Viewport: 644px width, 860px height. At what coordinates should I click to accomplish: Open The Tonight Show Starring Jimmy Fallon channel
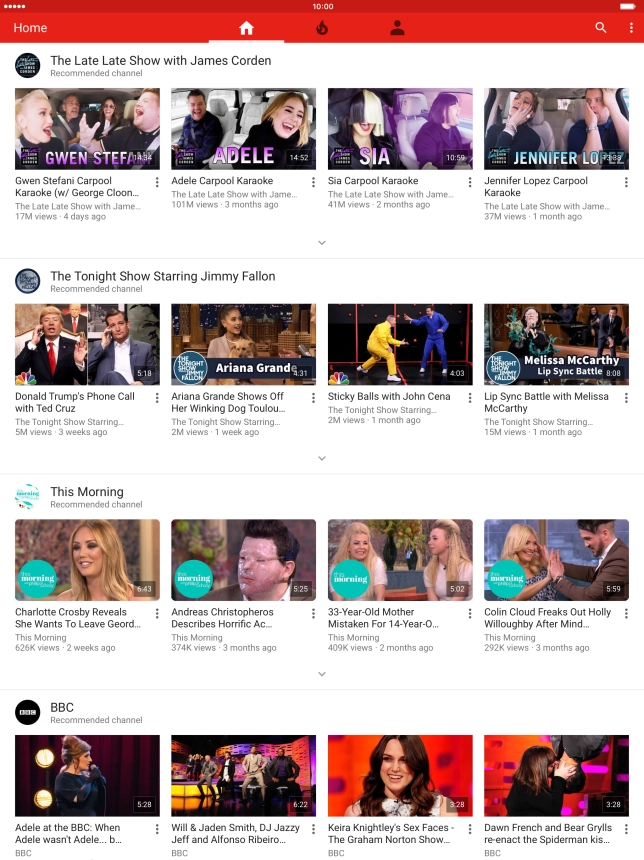[162, 276]
